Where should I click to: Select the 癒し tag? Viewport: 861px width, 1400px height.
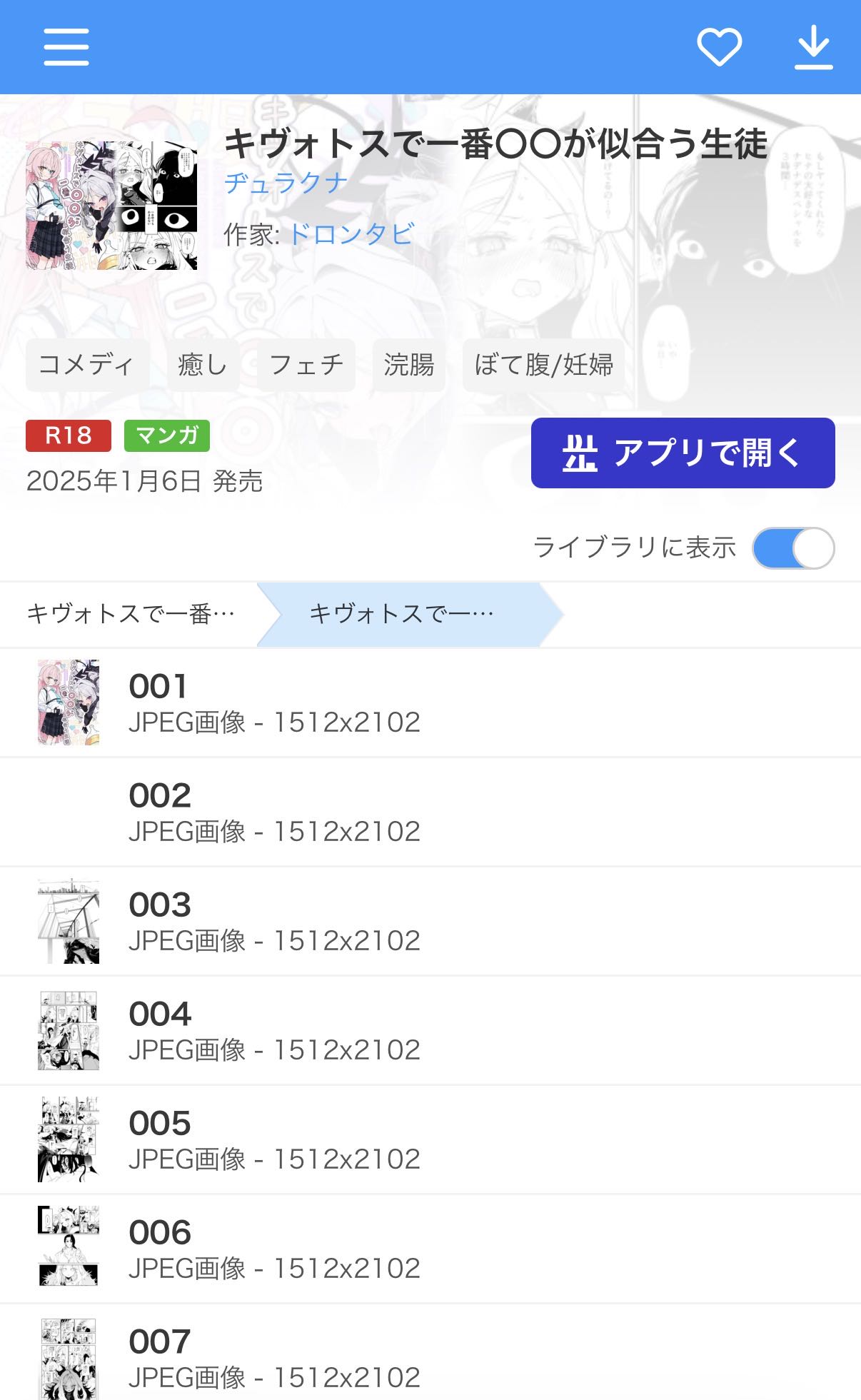[x=203, y=365]
